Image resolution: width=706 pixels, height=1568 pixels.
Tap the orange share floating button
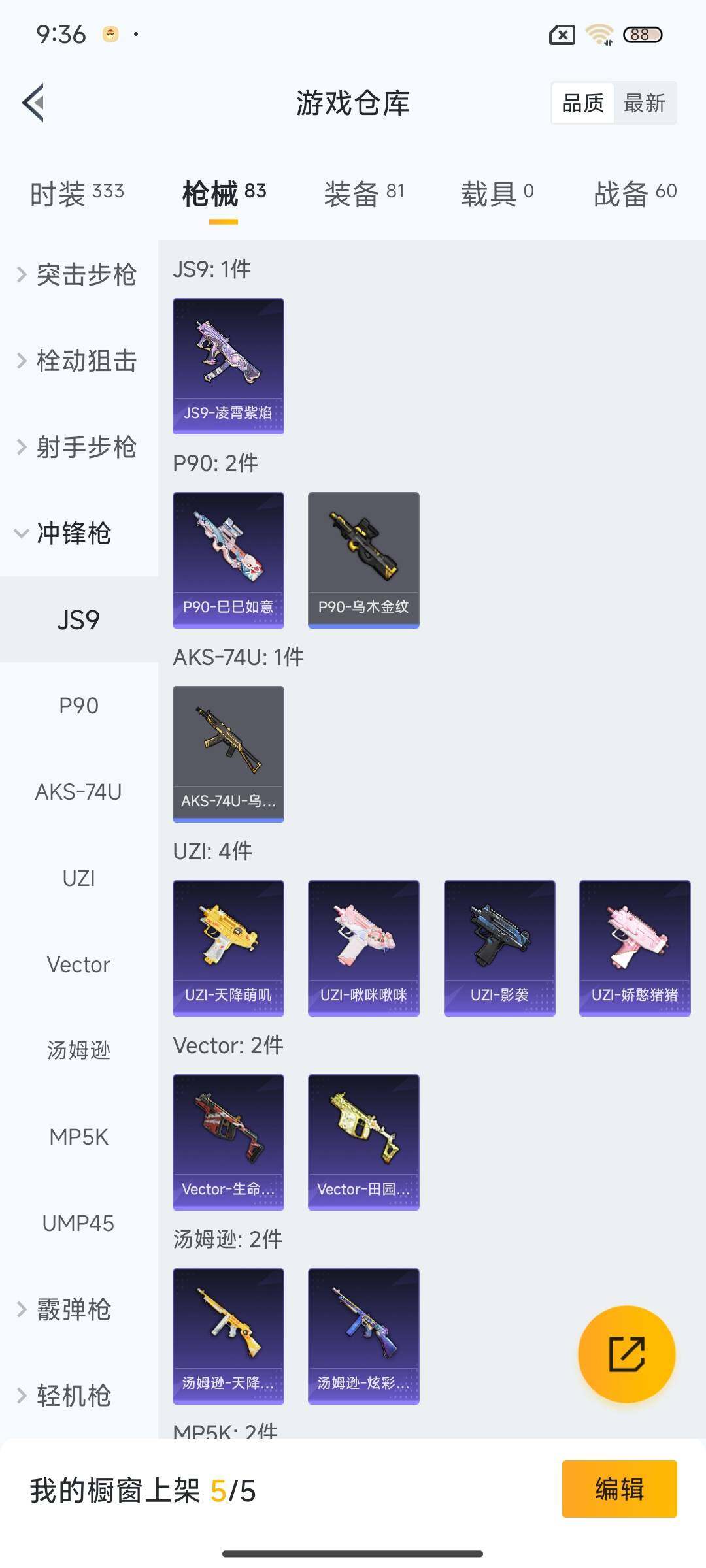[626, 1354]
